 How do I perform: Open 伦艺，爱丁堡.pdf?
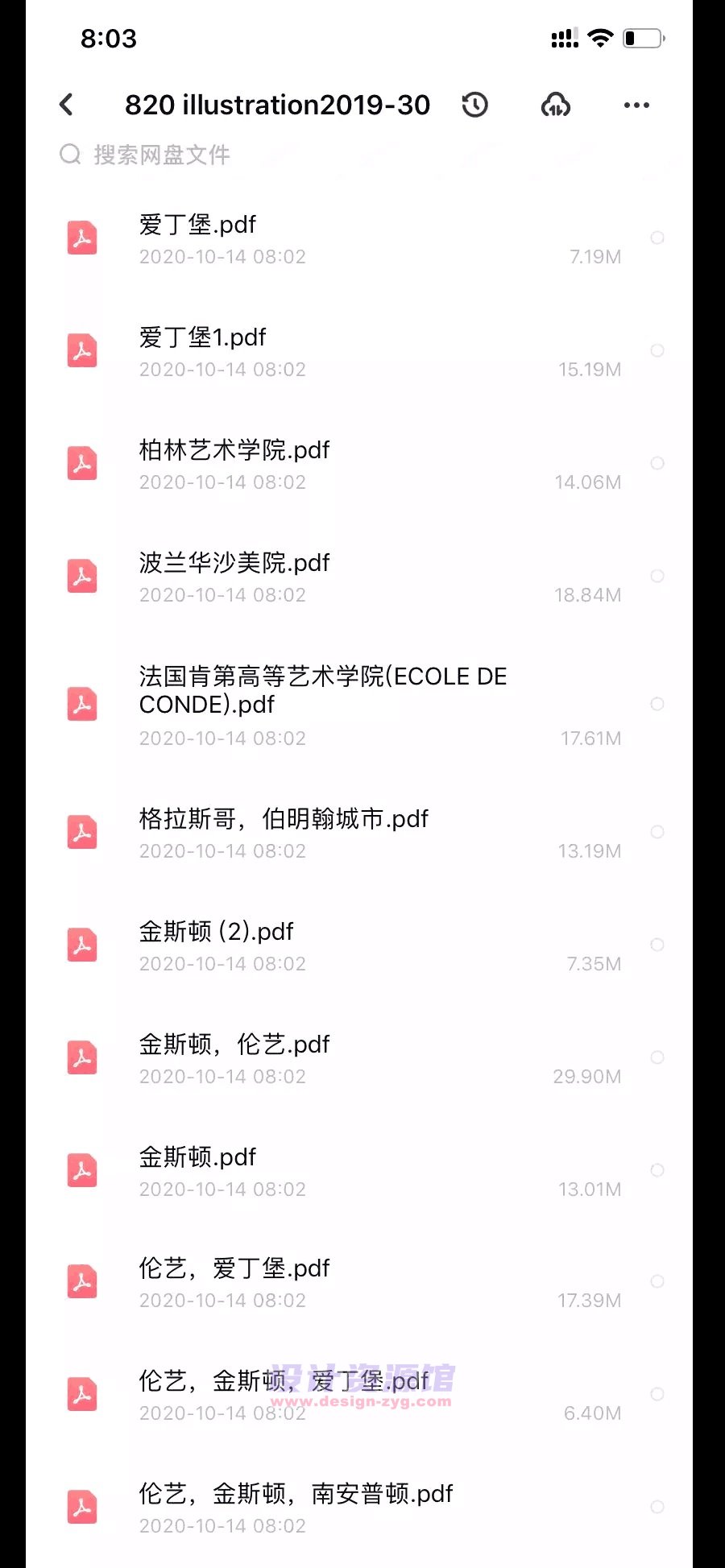click(358, 1283)
